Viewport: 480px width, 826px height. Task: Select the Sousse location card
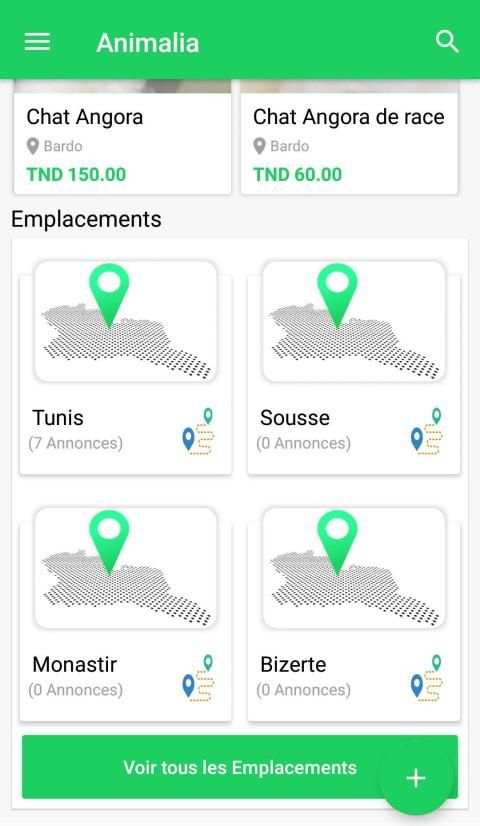coord(354,367)
